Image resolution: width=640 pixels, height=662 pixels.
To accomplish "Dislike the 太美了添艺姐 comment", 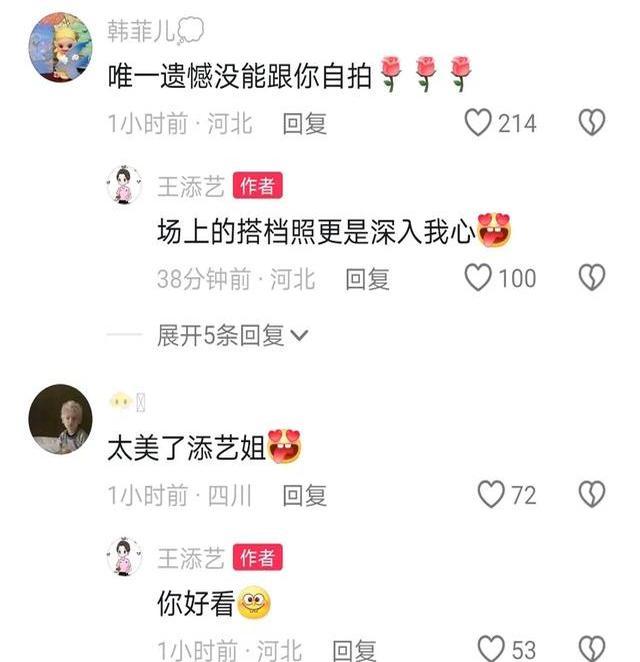I will 592,494.
